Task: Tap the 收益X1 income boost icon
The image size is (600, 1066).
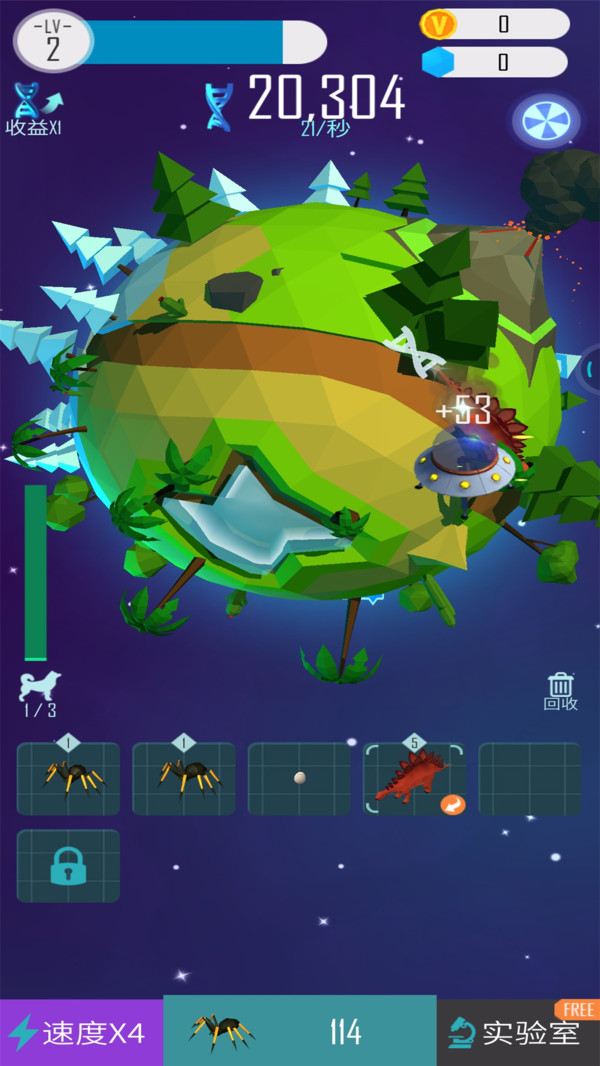Action: click(35, 108)
